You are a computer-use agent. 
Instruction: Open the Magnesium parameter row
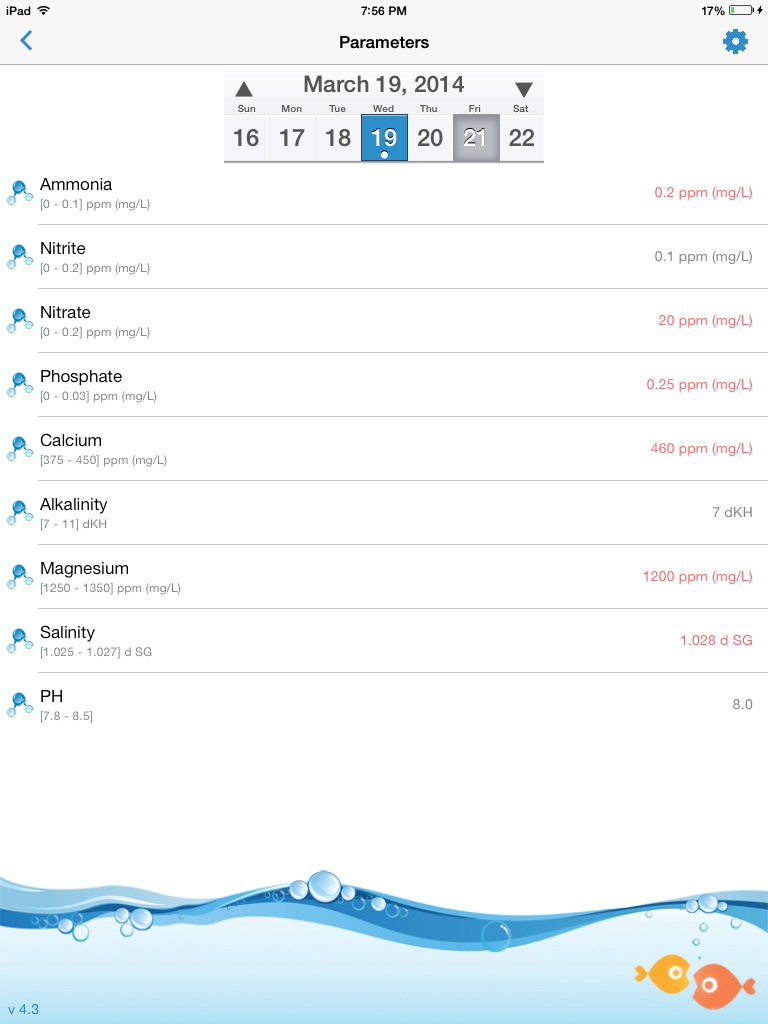coord(384,577)
